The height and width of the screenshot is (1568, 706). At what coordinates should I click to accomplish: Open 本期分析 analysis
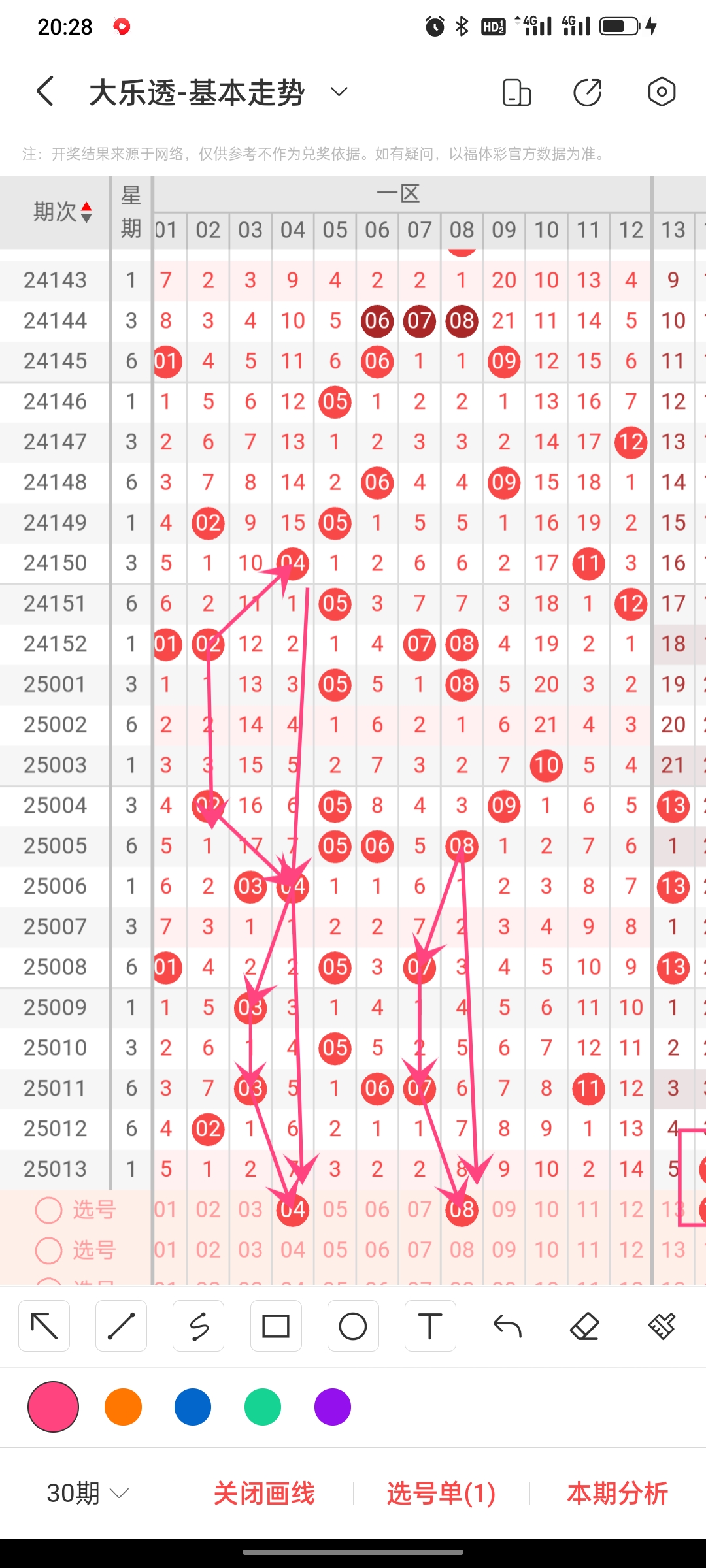(617, 1494)
